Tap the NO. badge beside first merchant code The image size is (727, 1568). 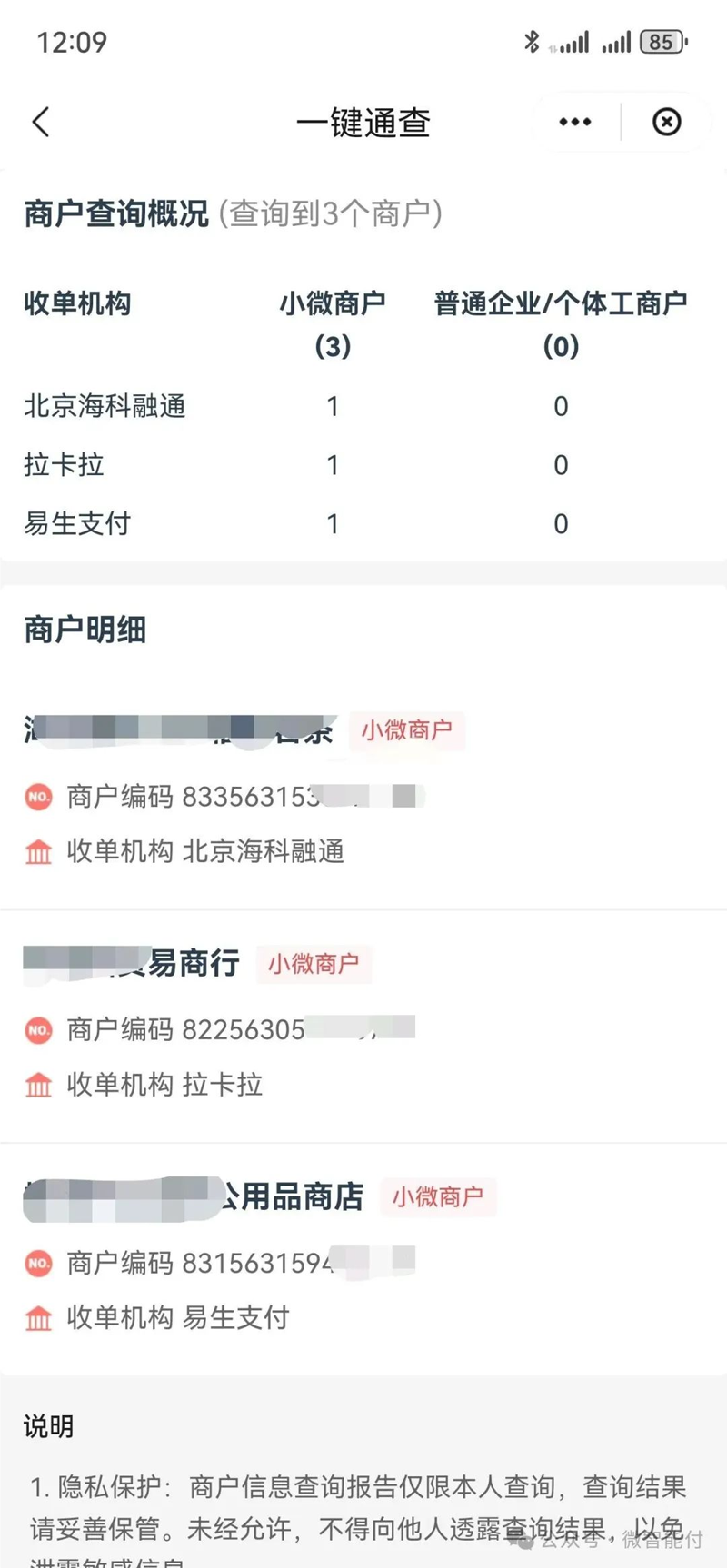(x=38, y=796)
